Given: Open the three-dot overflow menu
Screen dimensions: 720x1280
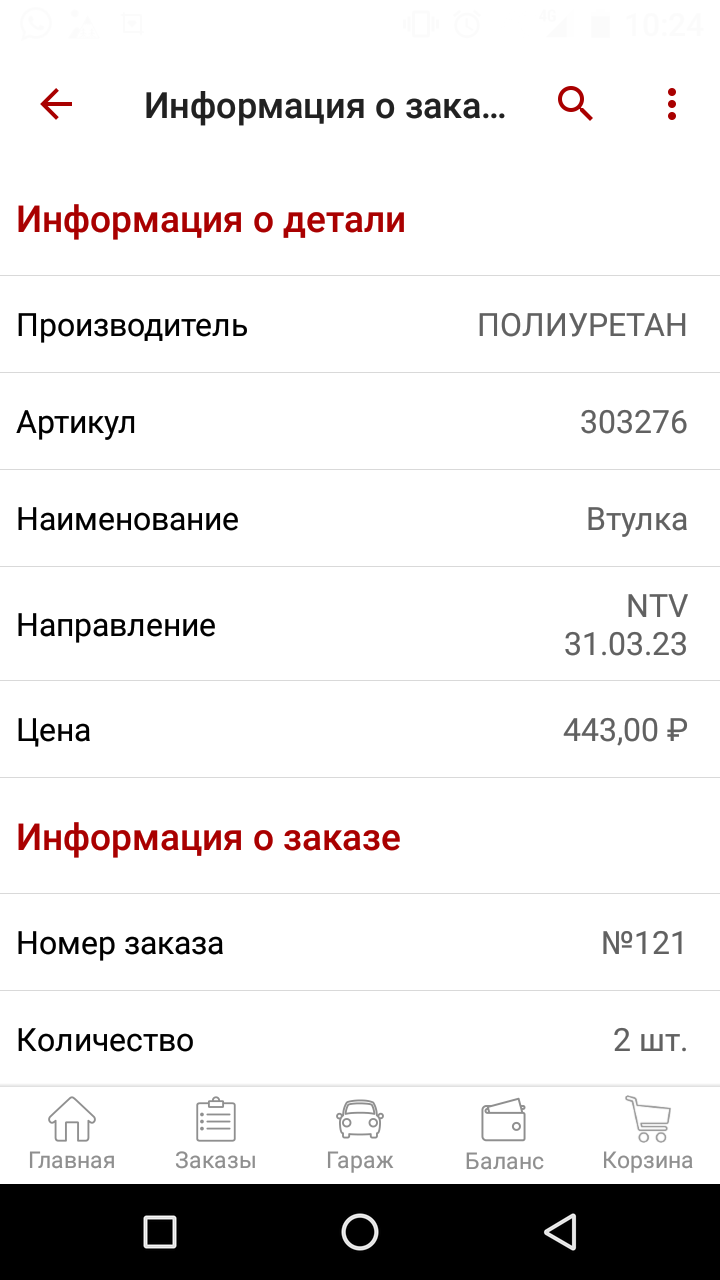Looking at the screenshot, I should [671, 104].
